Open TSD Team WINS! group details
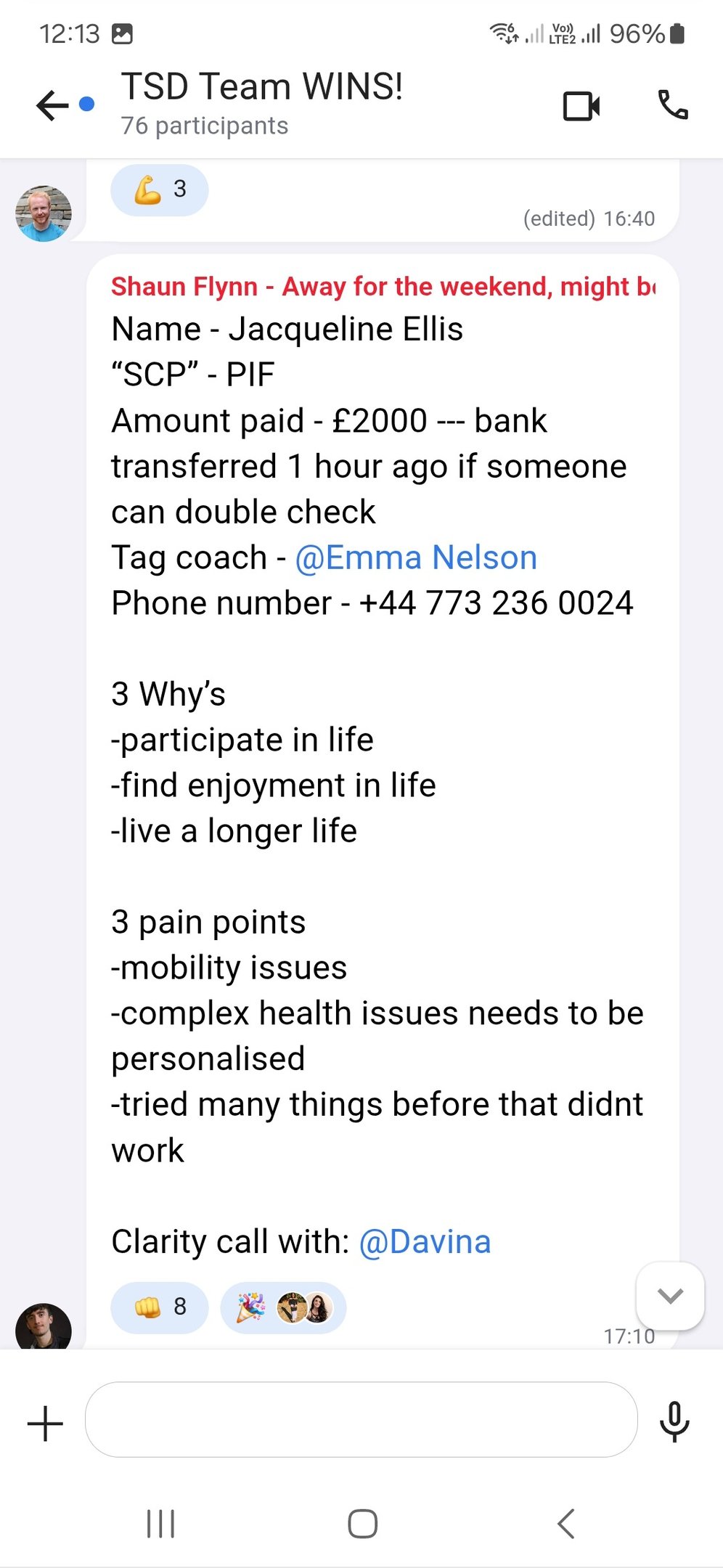This screenshot has width=723, height=1568. tap(261, 102)
